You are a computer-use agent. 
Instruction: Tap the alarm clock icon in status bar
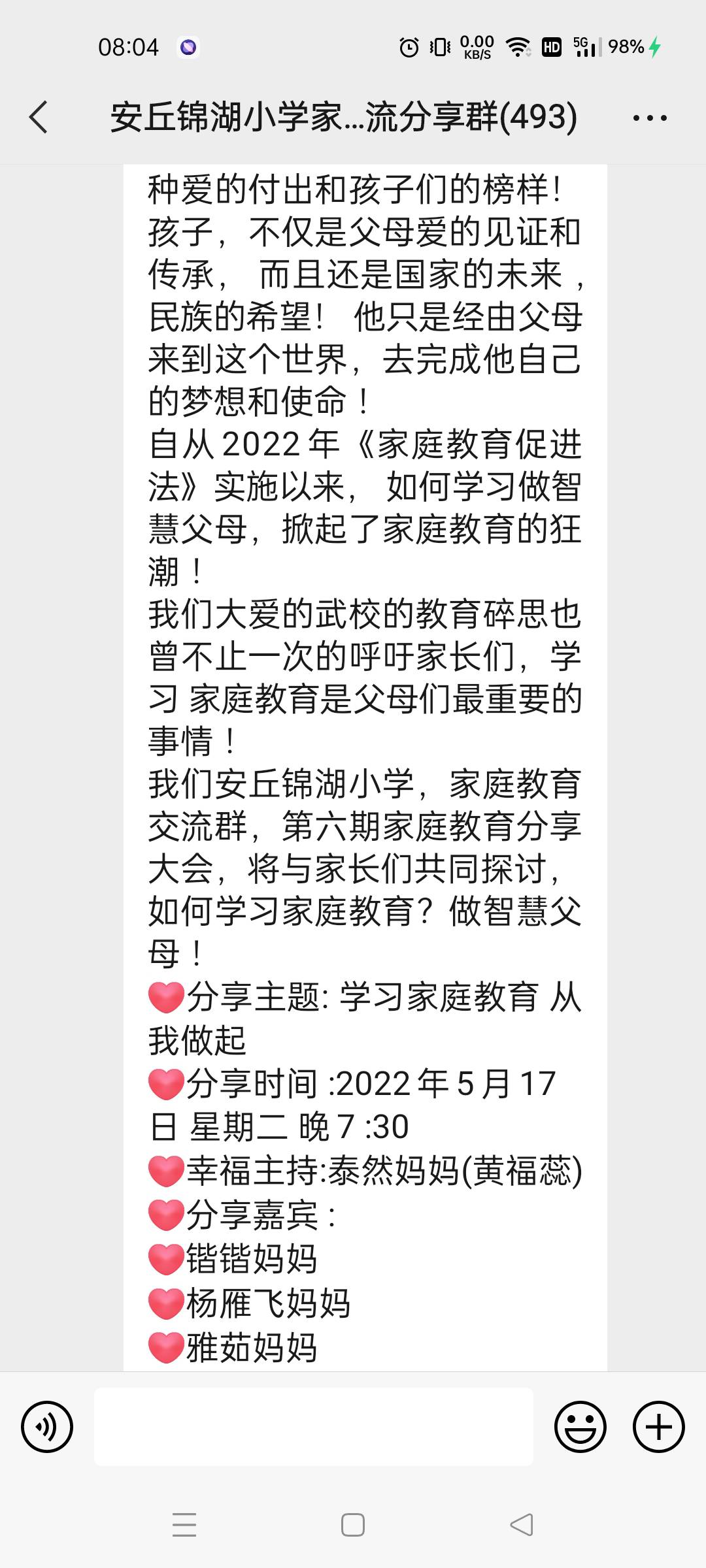[409, 47]
